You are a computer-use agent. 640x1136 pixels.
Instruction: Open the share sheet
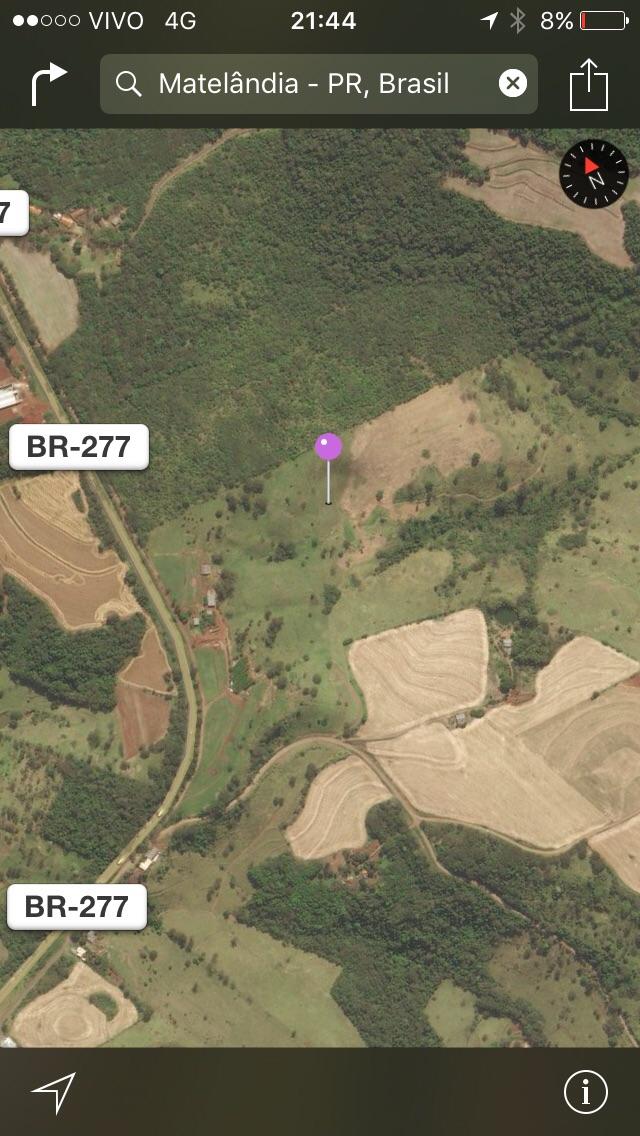click(589, 85)
